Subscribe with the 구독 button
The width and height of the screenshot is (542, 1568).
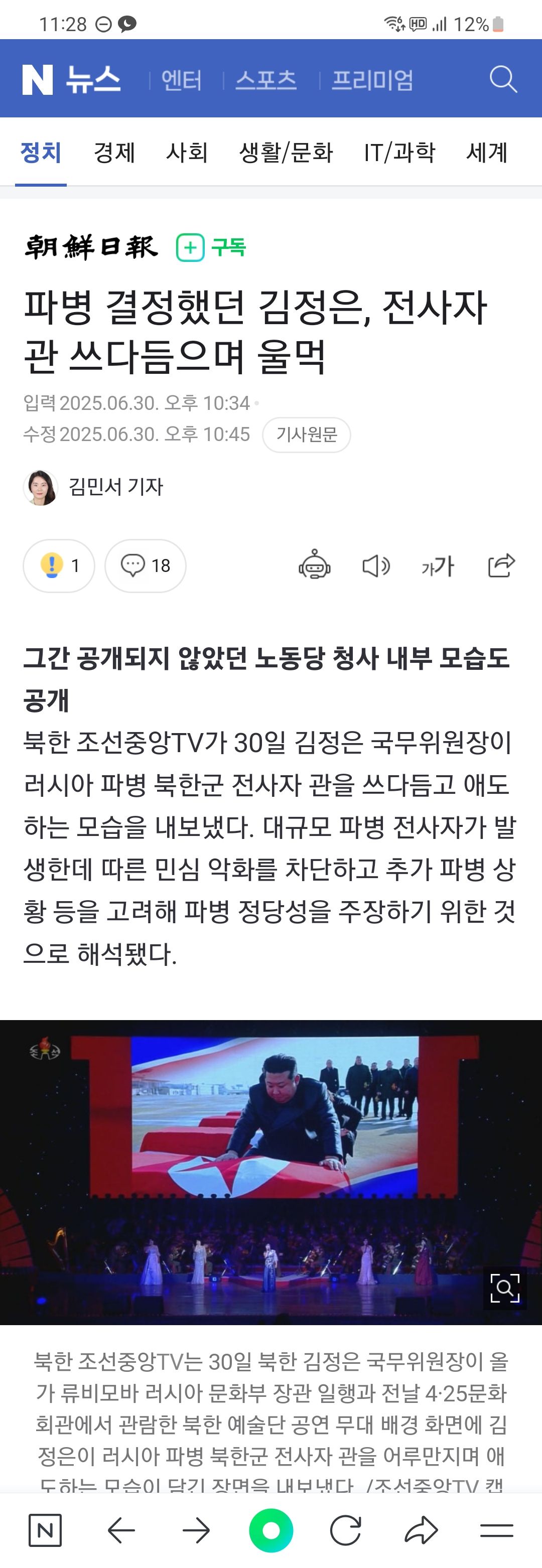click(211, 247)
